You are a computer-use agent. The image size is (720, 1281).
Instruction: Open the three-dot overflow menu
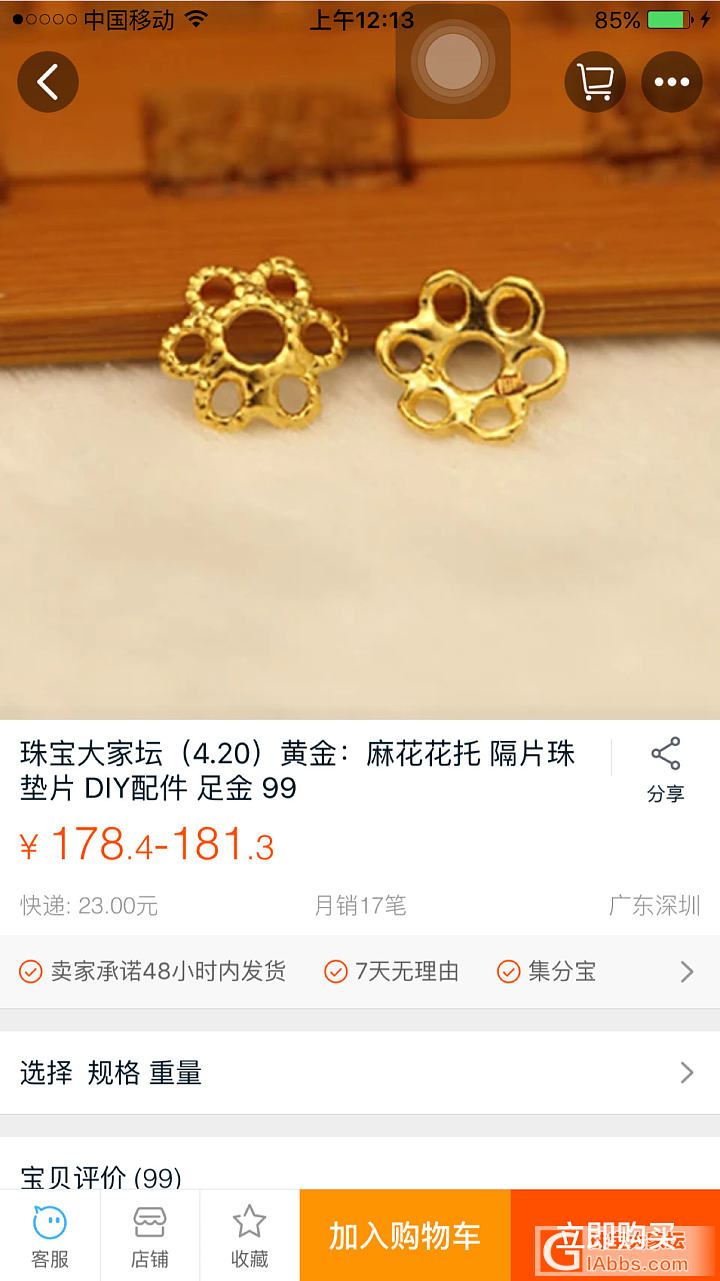click(671, 82)
